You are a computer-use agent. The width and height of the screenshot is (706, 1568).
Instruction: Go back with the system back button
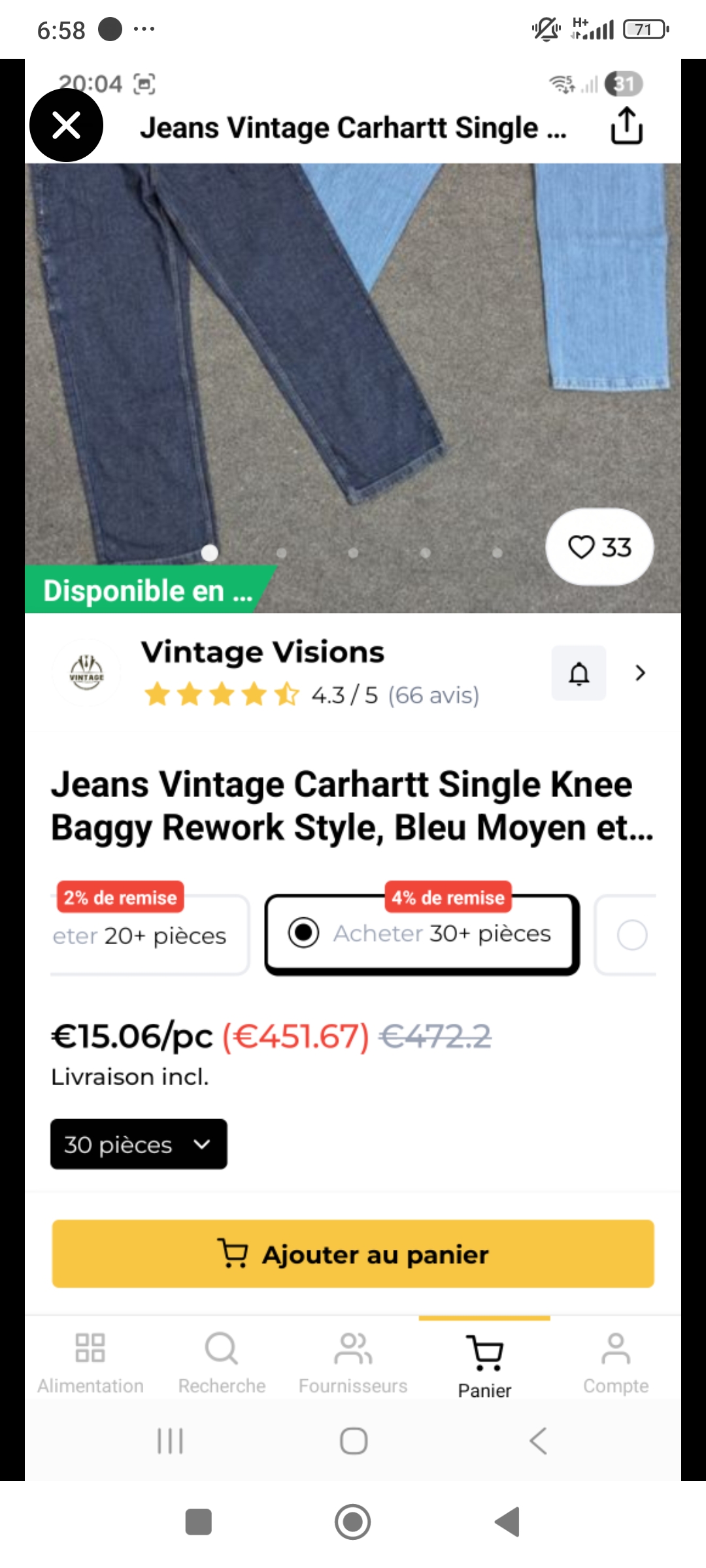click(x=507, y=1522)
